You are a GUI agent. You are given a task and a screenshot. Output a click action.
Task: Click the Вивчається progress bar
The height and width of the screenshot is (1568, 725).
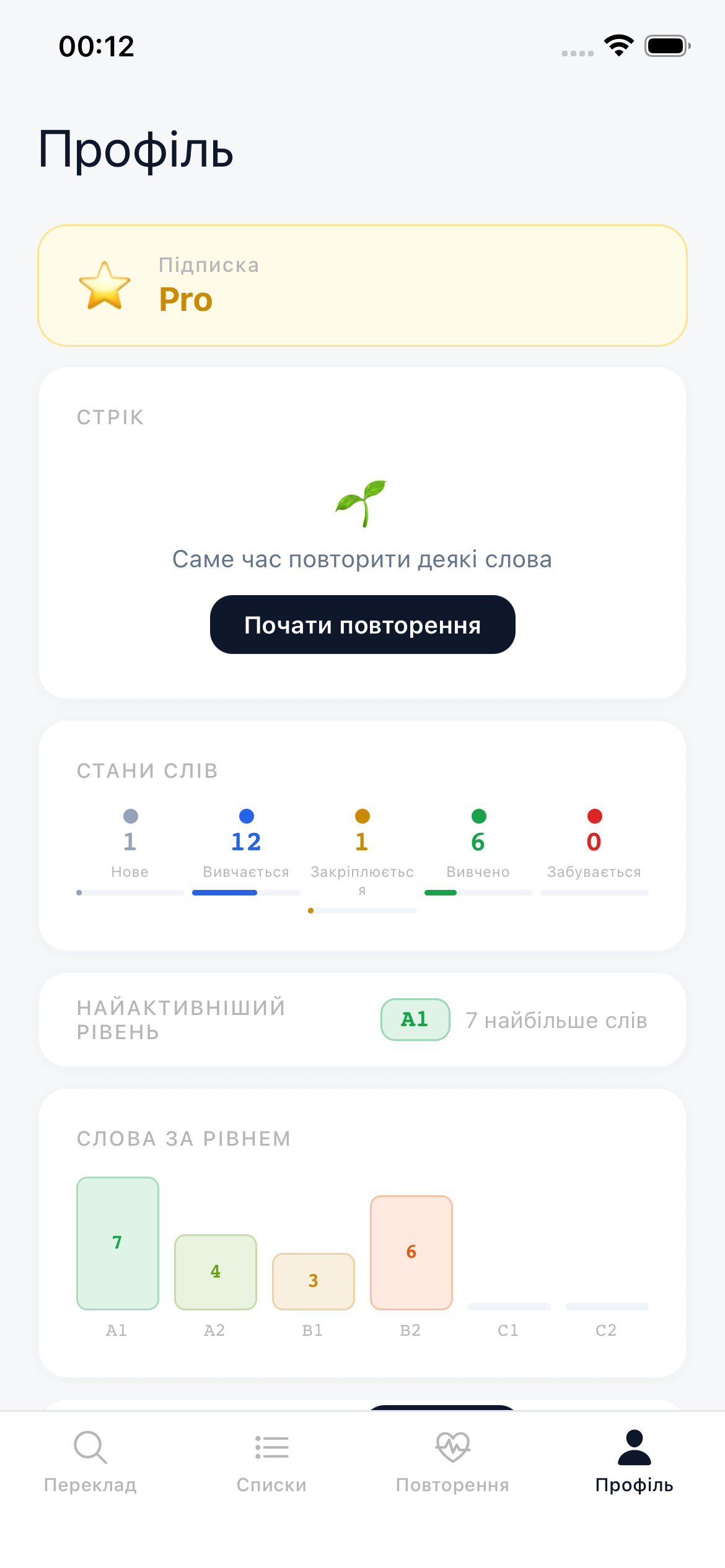(245, 892)
